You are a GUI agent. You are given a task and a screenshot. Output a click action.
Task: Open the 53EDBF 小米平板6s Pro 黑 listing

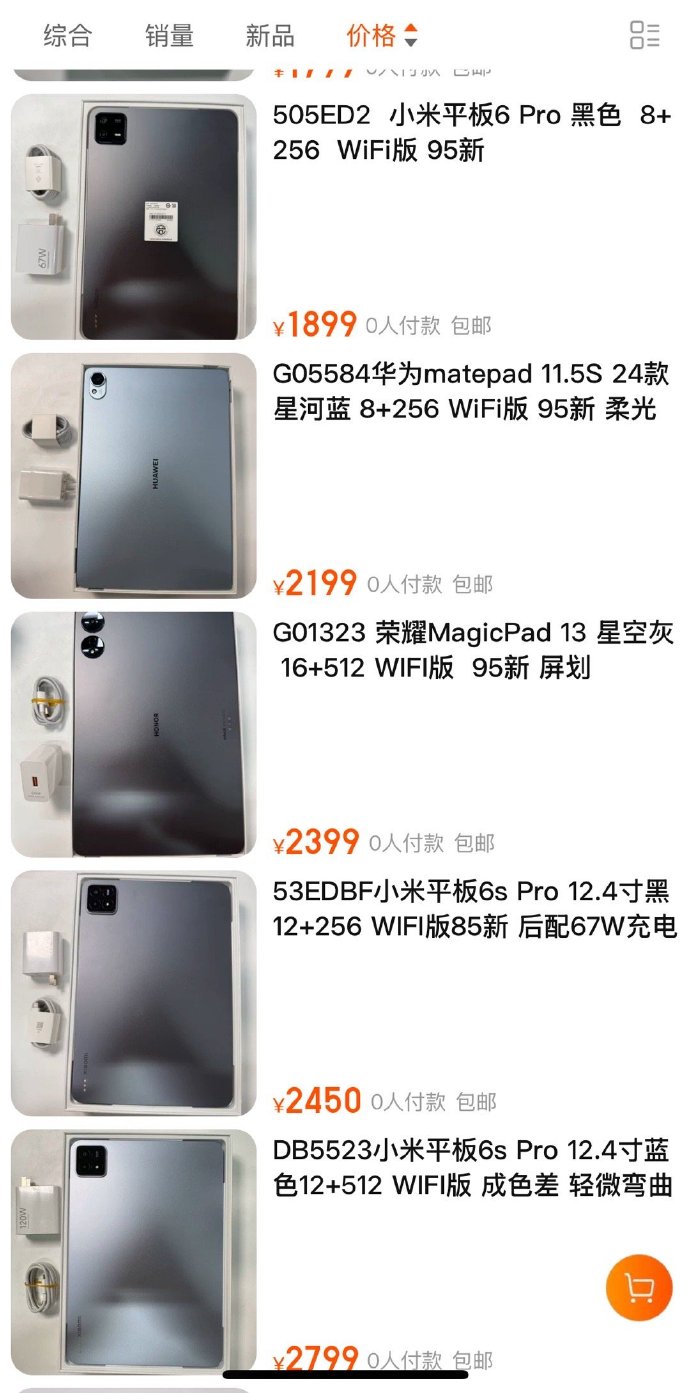pos(471,909)
